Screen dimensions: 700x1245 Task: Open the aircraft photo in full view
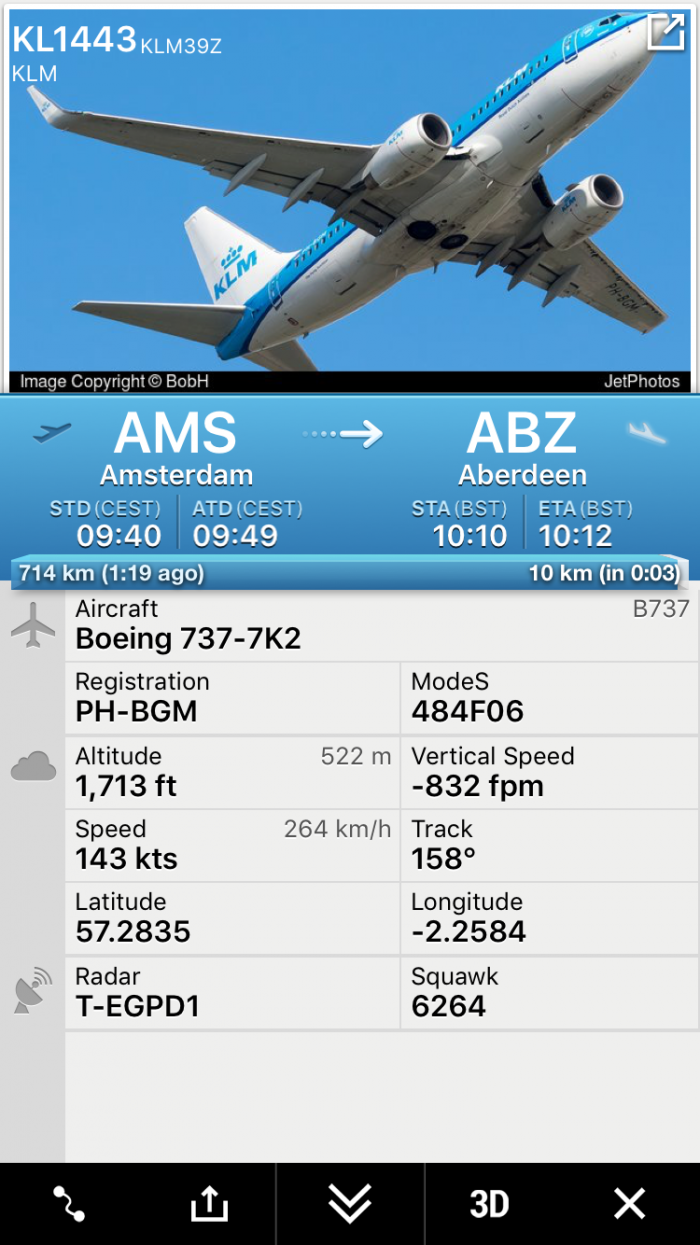click(665, 32)
